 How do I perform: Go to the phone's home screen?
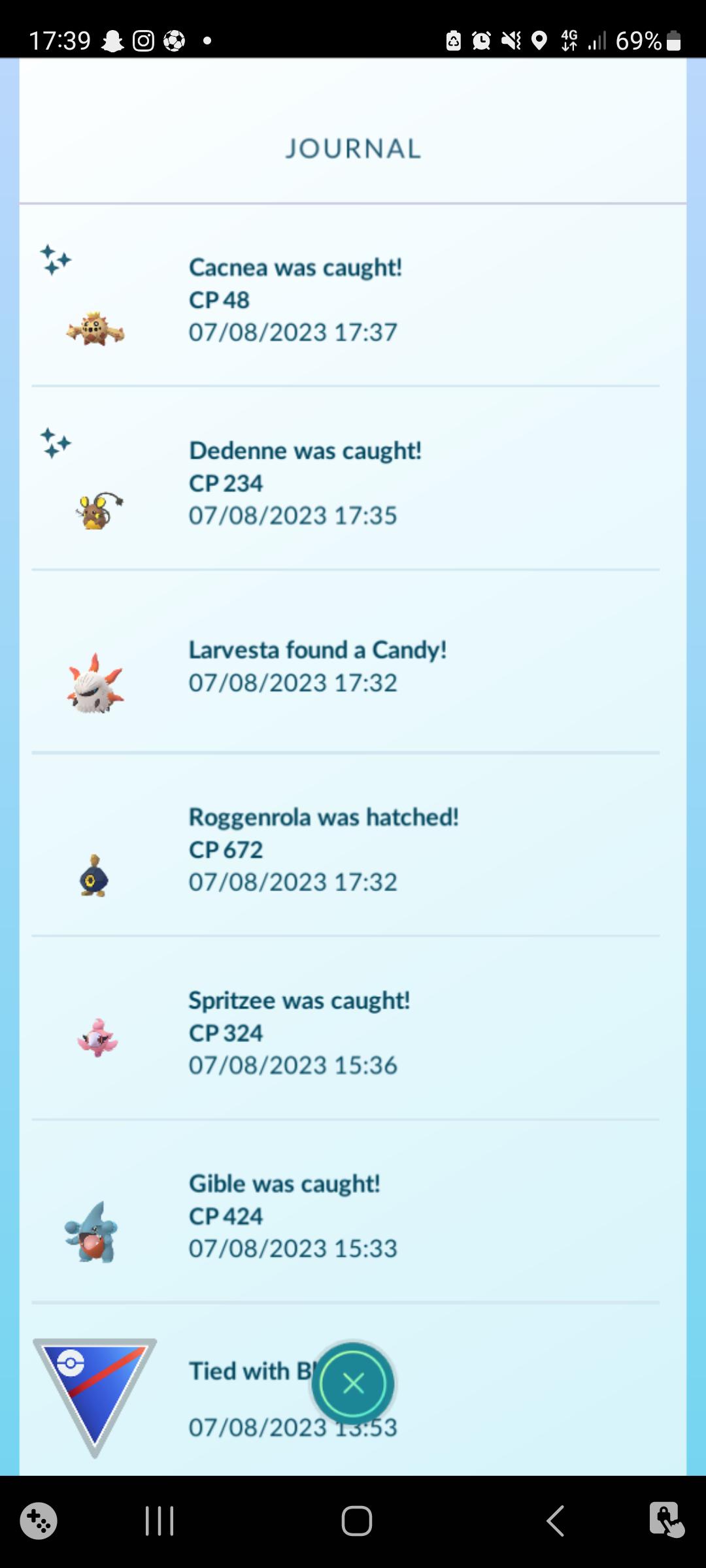[356, 1520]
